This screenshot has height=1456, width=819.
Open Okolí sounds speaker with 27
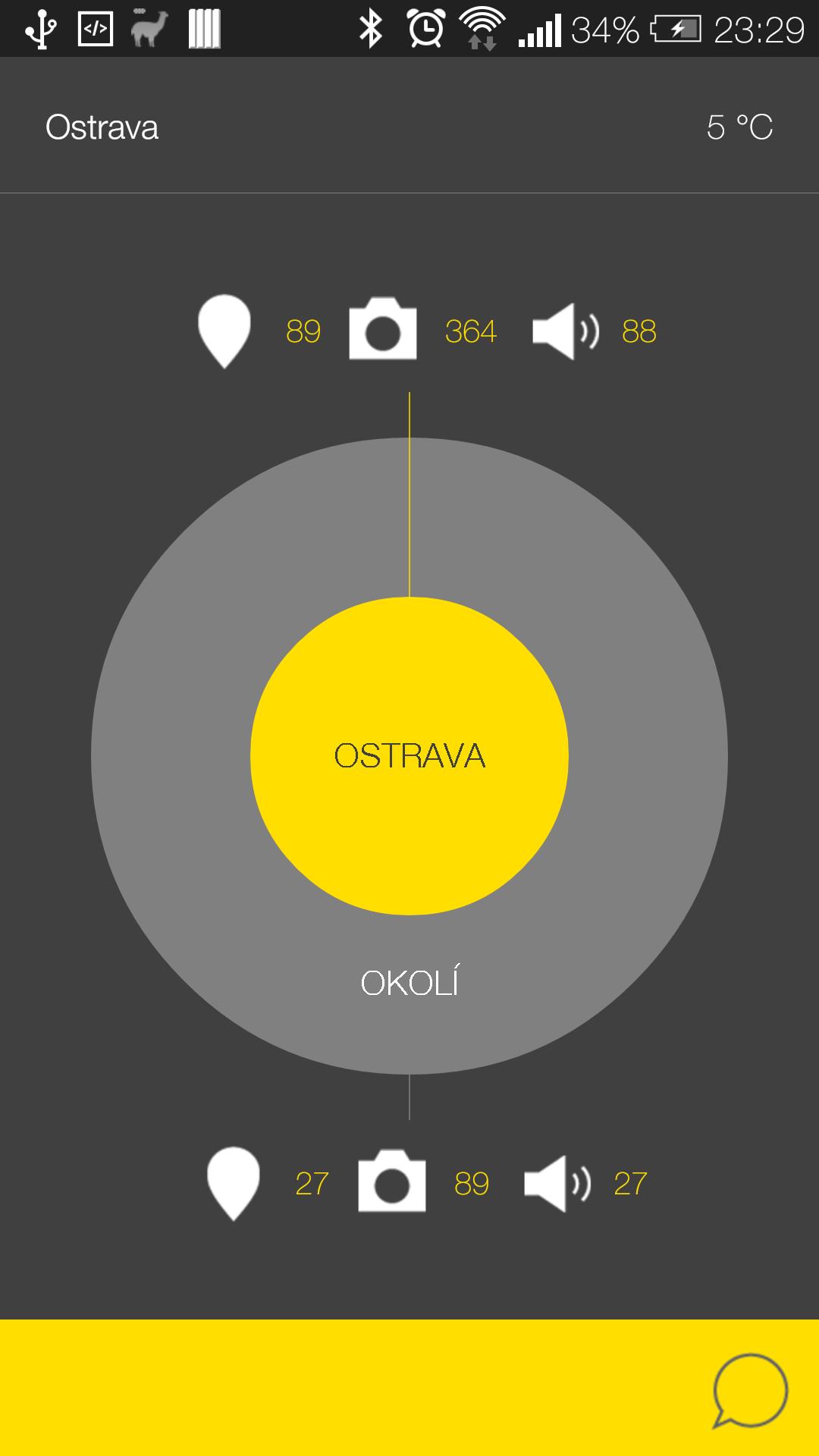pyautogui.click(x=557, y=1183)
